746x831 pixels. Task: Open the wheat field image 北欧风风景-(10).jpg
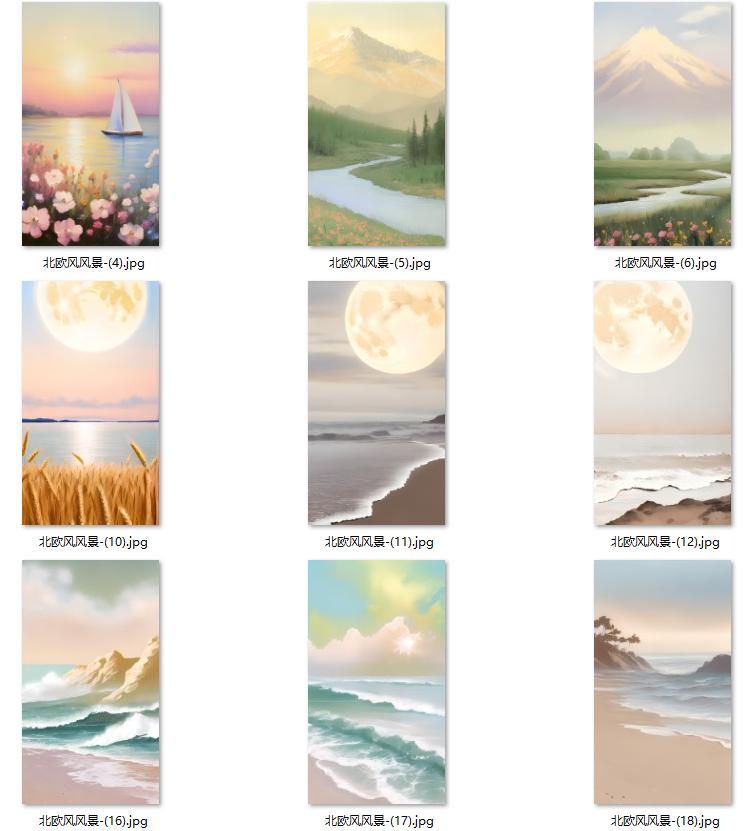(x=91, y=403)
